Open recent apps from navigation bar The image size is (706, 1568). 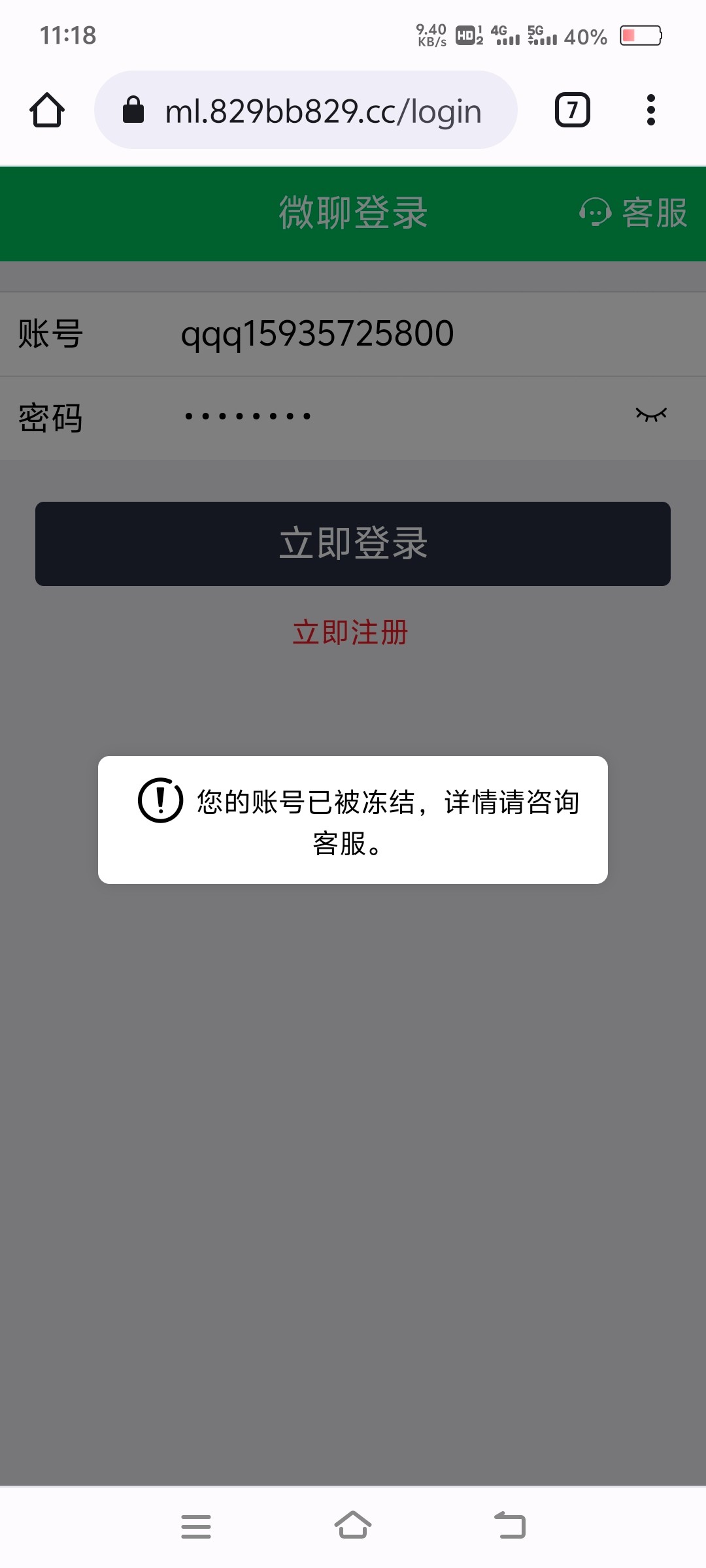[x=196, y=1526]
